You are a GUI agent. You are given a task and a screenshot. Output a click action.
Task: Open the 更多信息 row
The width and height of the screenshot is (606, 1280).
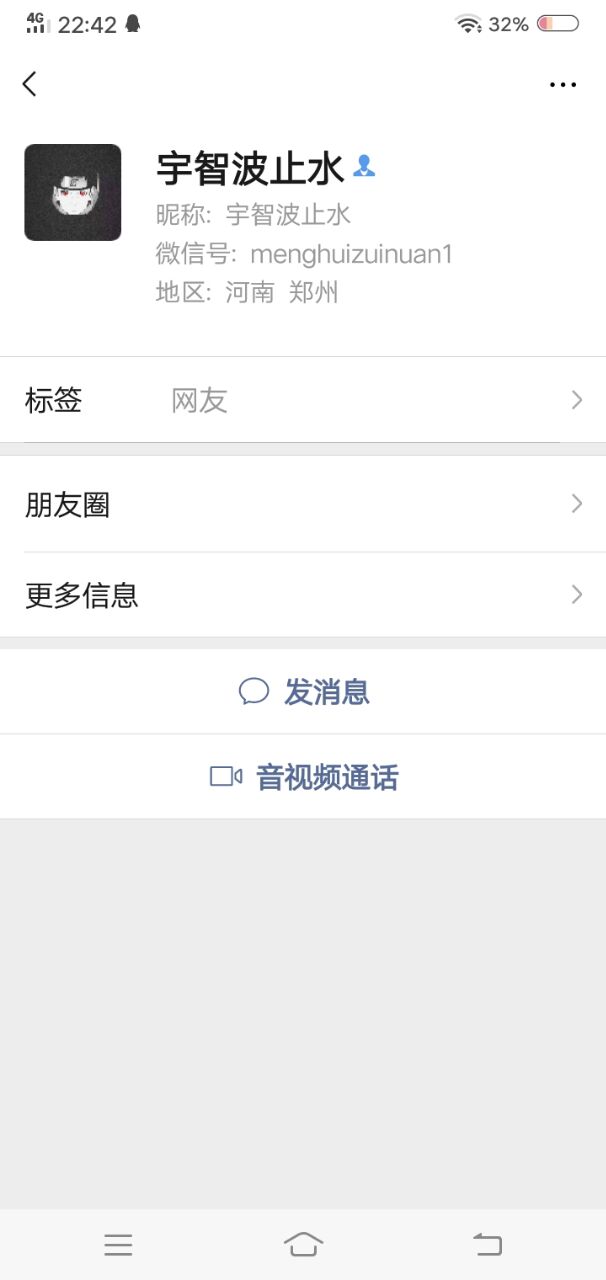point(303,595)
